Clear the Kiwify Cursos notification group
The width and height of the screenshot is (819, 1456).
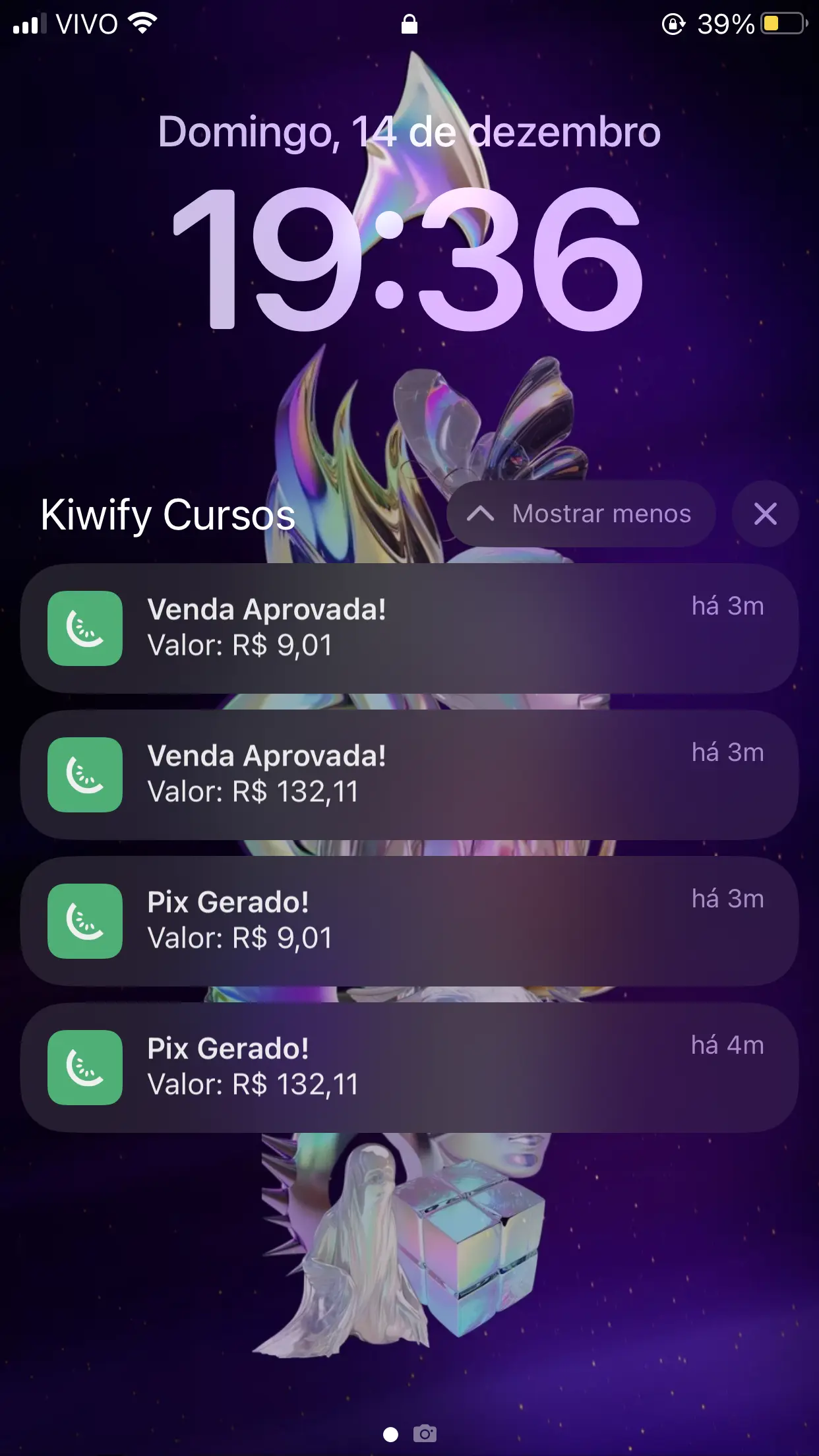[765, 514]
